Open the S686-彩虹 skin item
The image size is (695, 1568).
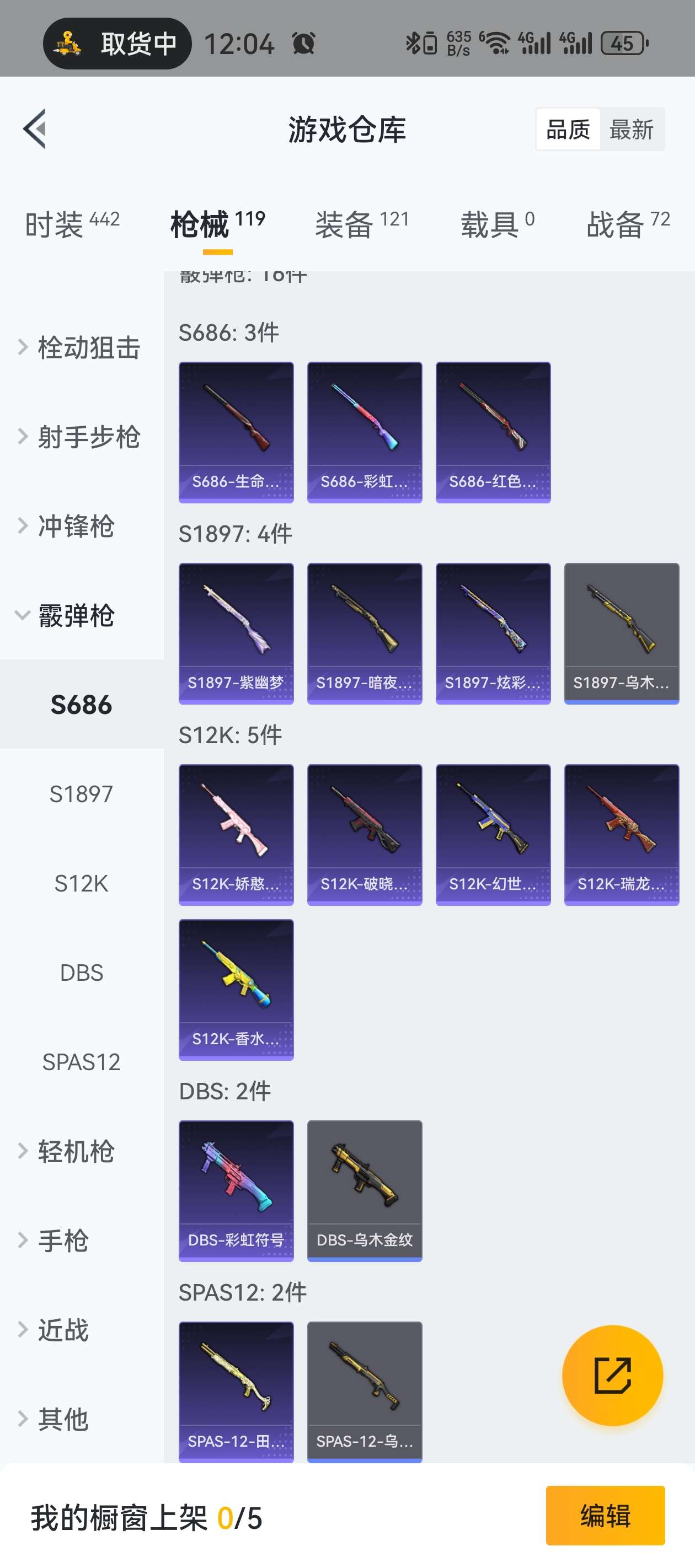coord(364,432)
